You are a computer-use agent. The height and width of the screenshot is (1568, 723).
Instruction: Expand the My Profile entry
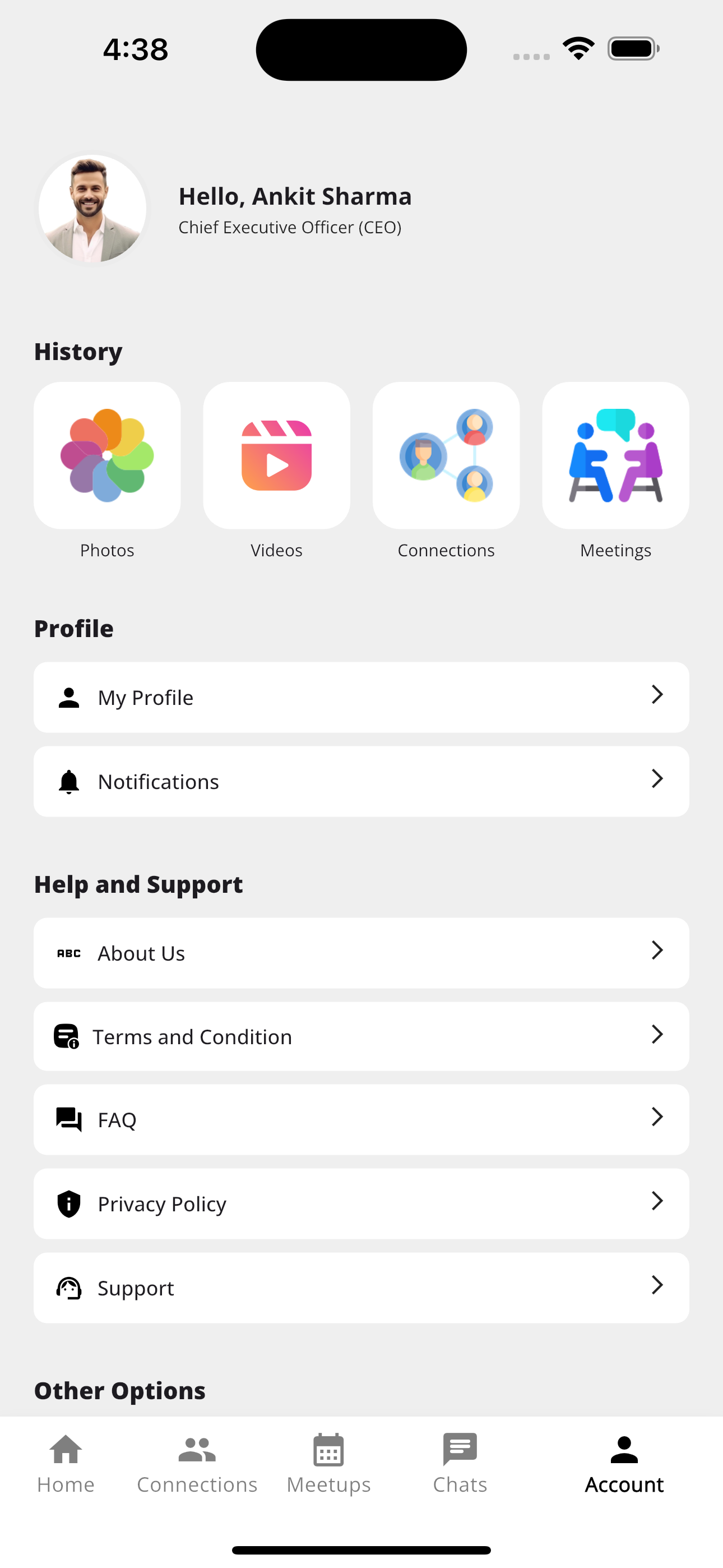[361, 698]
